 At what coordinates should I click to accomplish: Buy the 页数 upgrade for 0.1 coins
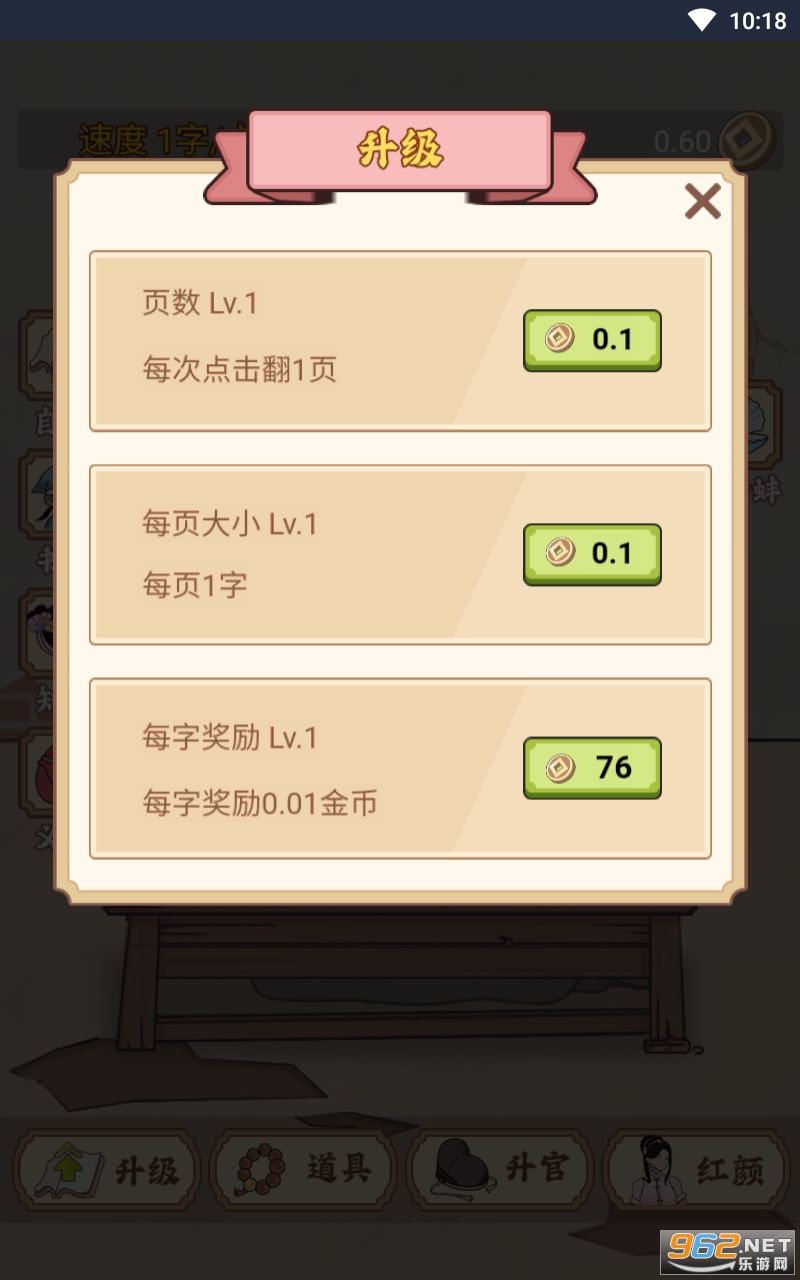tap(592, 340)
